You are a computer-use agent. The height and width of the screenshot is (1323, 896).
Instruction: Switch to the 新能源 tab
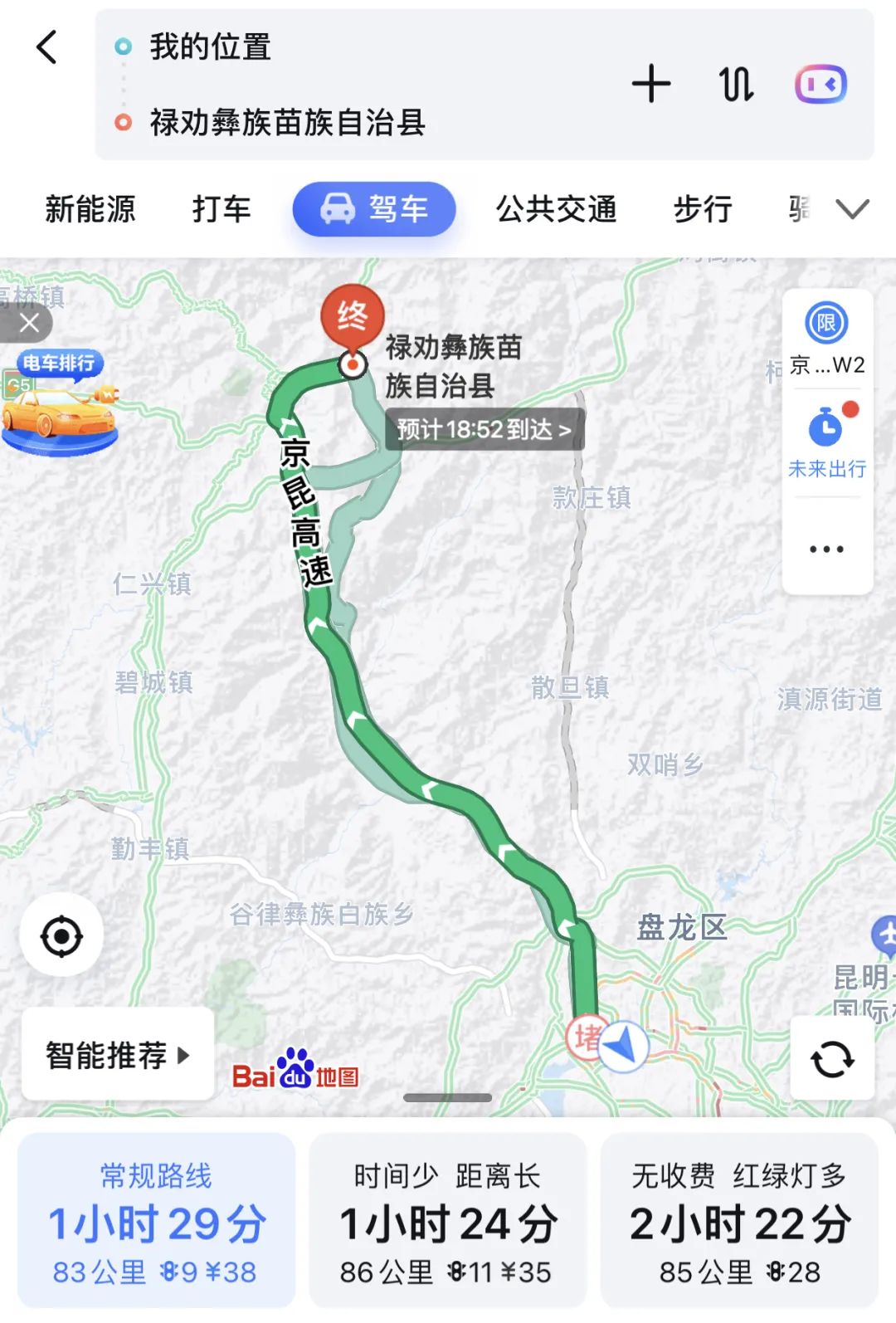[92, 209]
